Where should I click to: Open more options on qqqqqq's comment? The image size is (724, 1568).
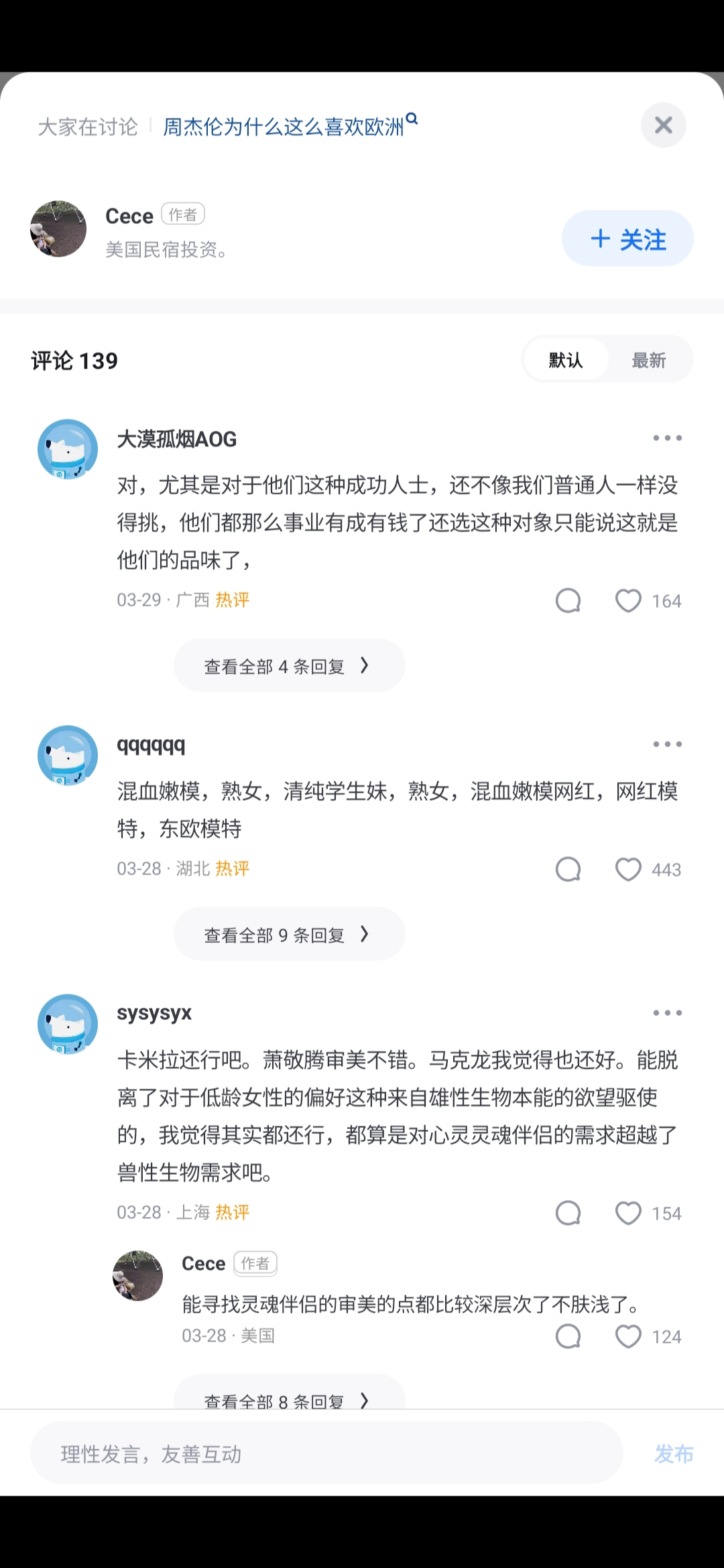click(667, 744)
